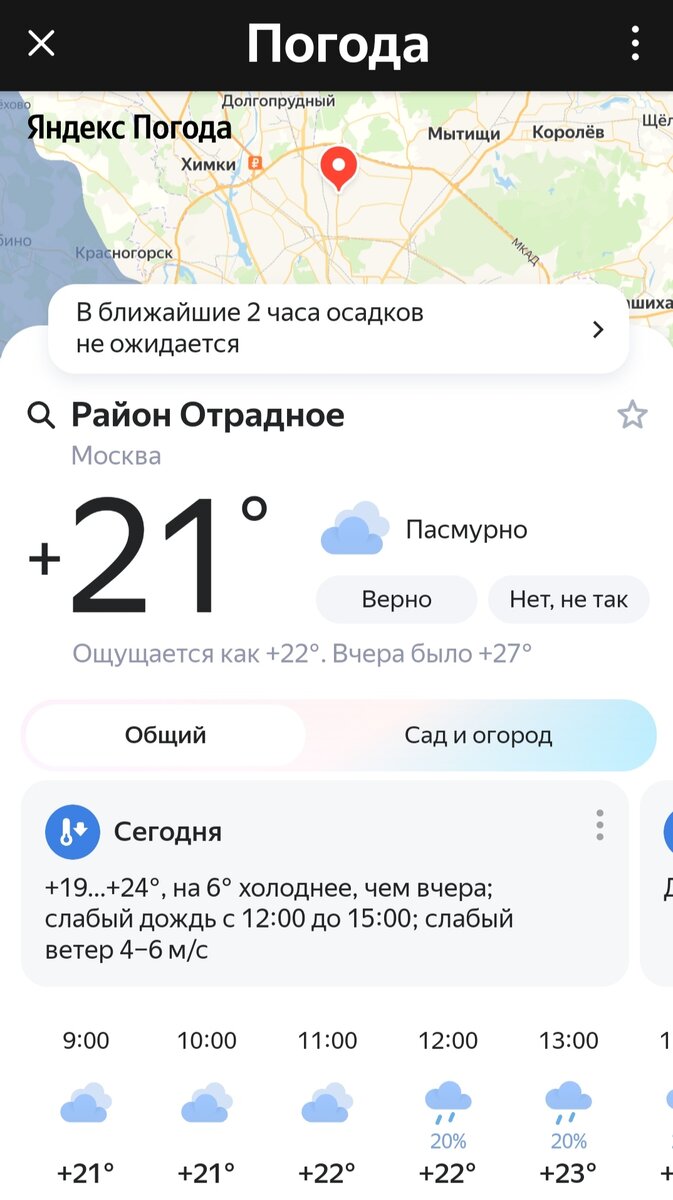Confirm the weather with Верно
This screenshot has width=673, height=1200.
coord(396,600)
